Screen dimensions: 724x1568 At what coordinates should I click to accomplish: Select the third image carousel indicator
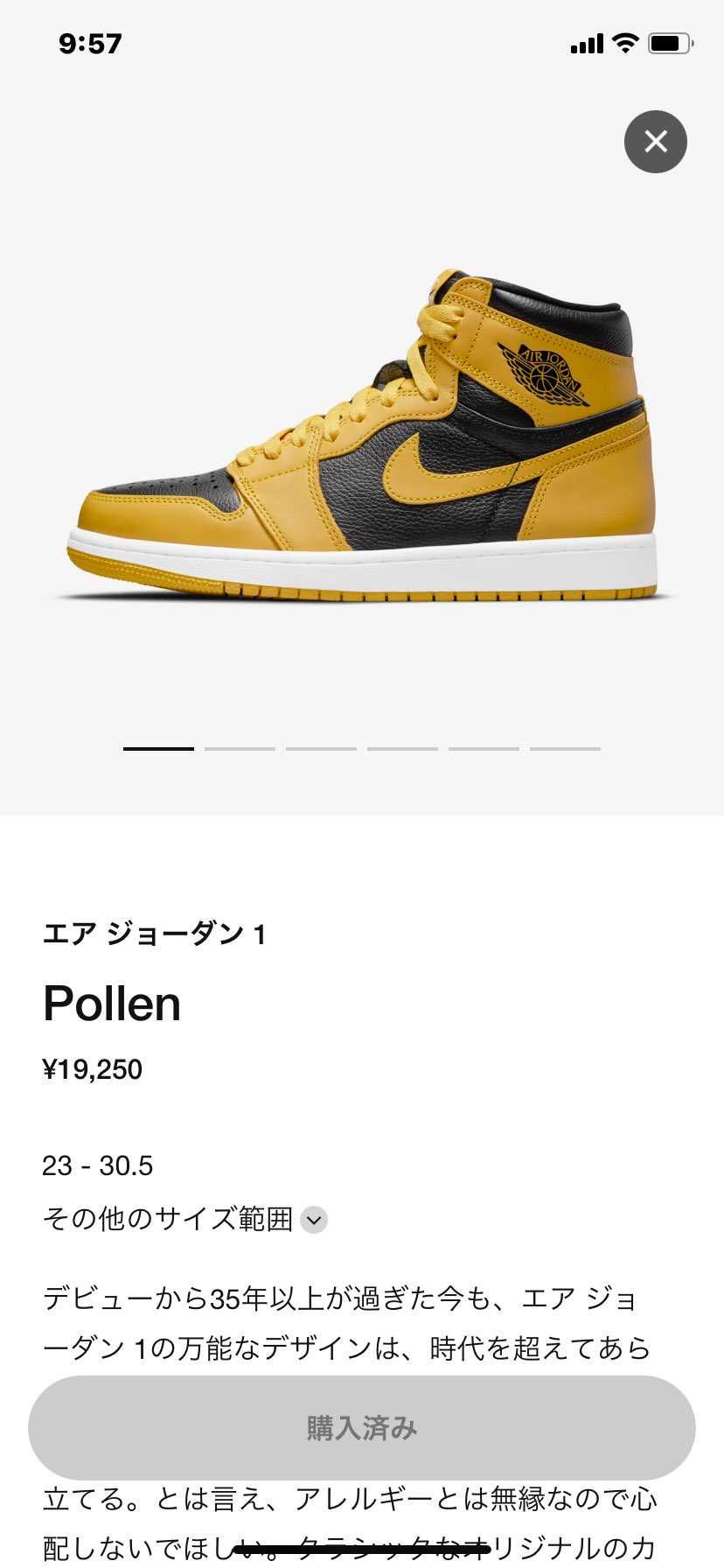coord(321,748)
